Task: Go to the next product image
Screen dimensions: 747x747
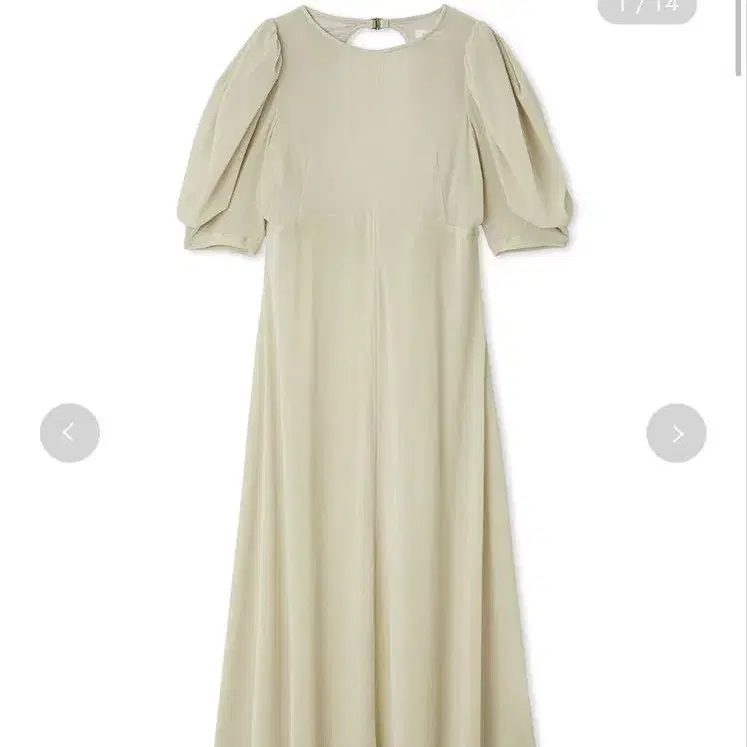Action: [676, 433]
